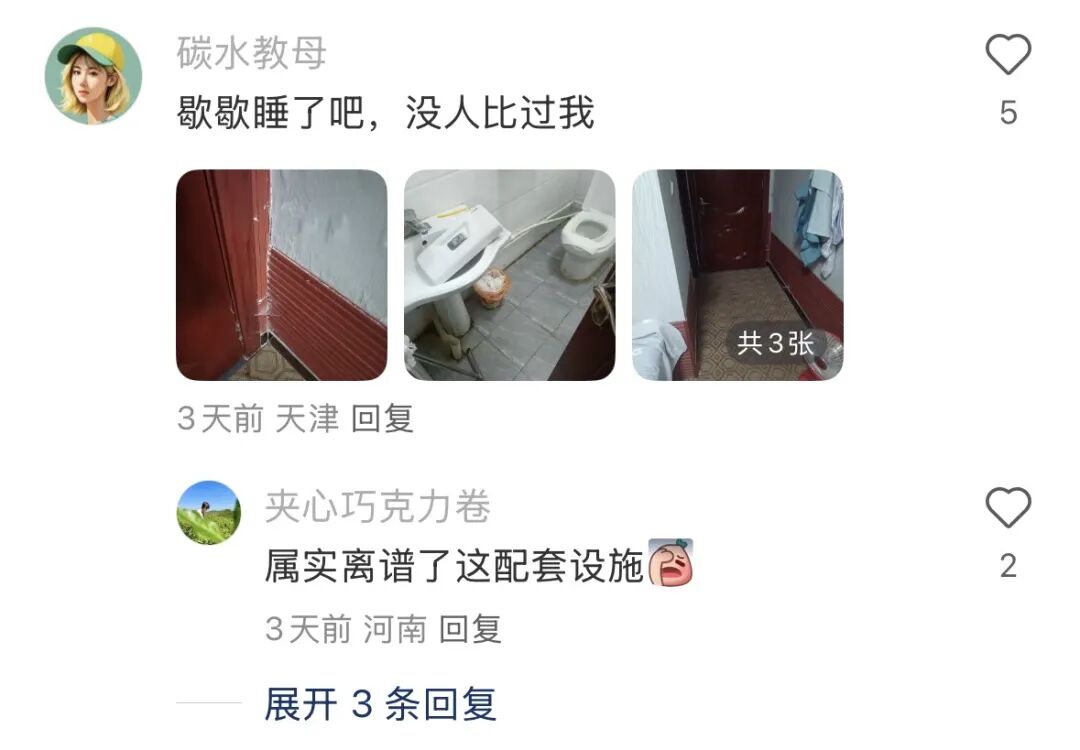Image resolution: width=1080 pixels, height=750 pixels.
Task: Open the photo marked 共3张
Action: 737,275
